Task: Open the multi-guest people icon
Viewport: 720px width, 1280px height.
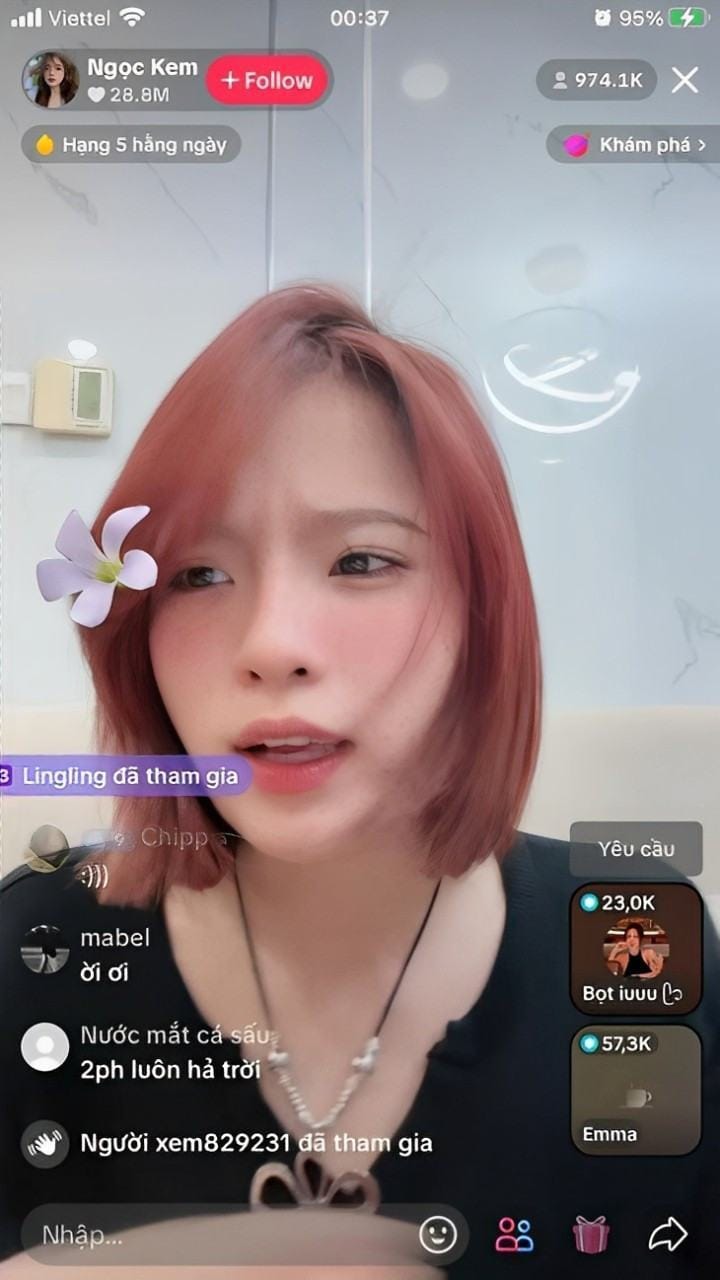Action: (515, 1235)
